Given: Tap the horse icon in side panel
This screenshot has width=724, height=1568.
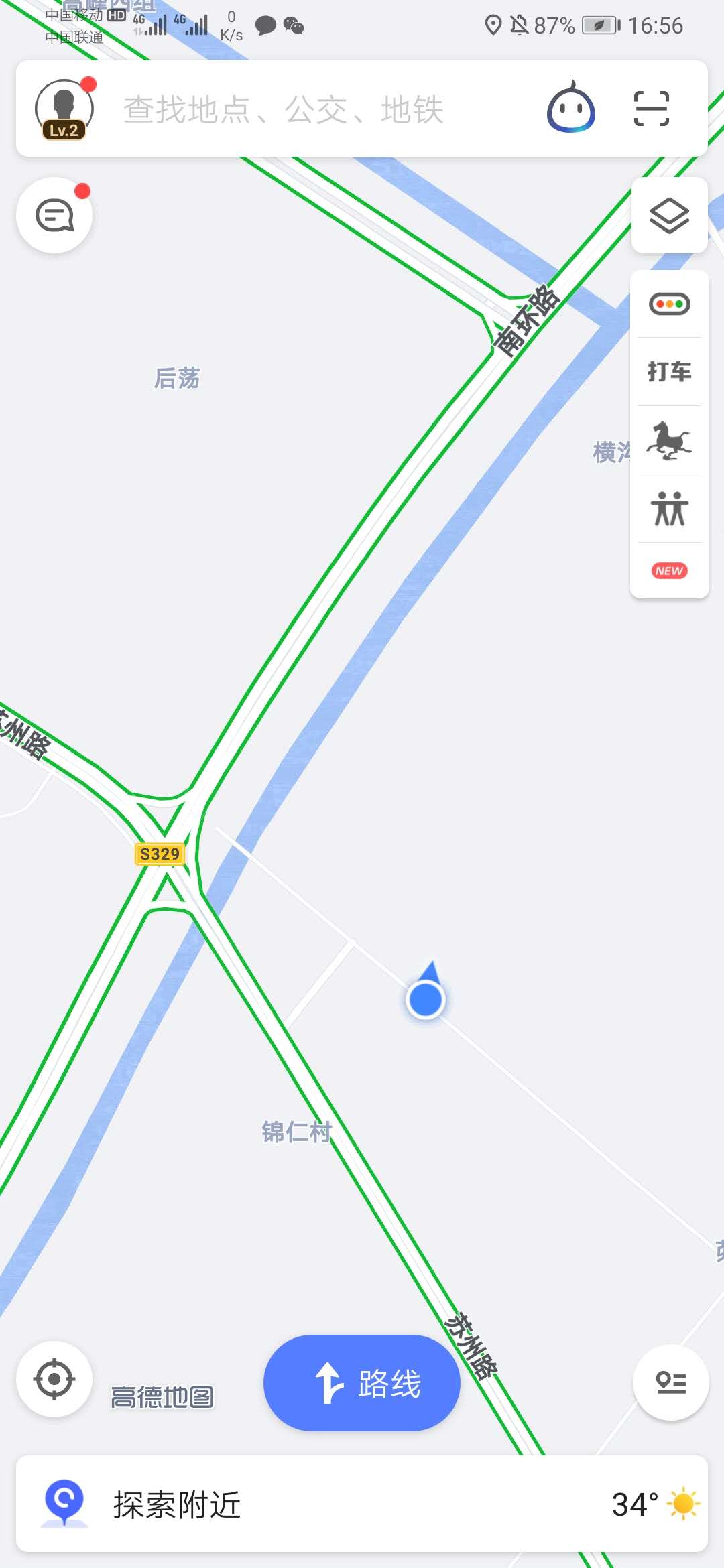Looking at the screenshot, I should click(670, 440).
